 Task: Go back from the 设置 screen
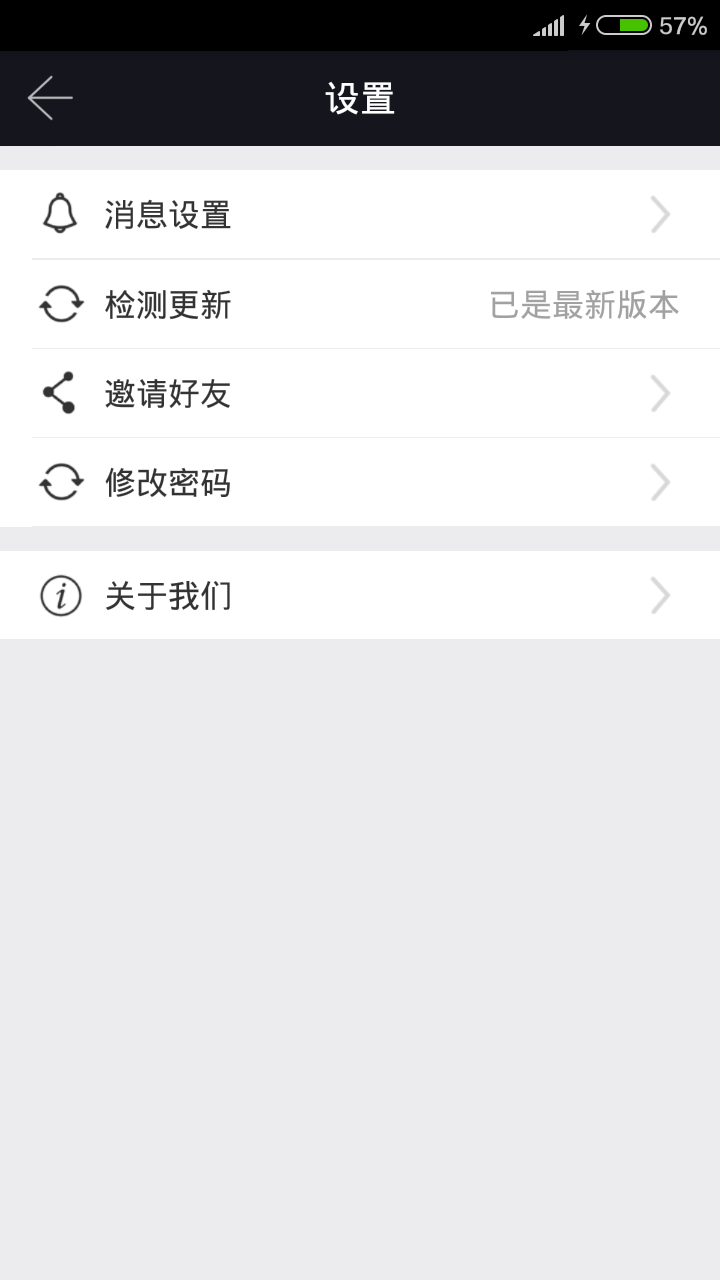50,98
